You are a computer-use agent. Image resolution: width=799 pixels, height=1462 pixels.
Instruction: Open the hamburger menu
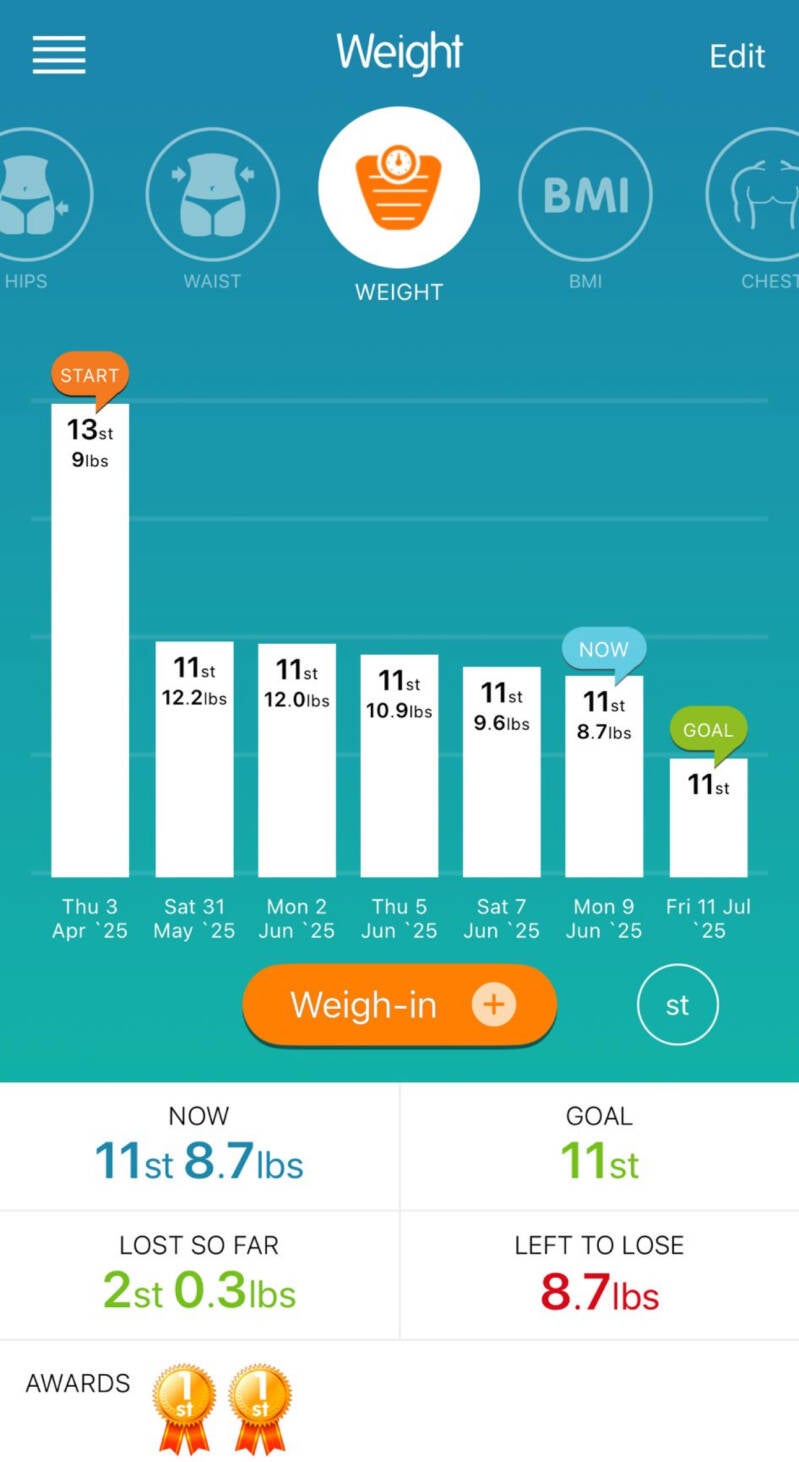(59, 55)
